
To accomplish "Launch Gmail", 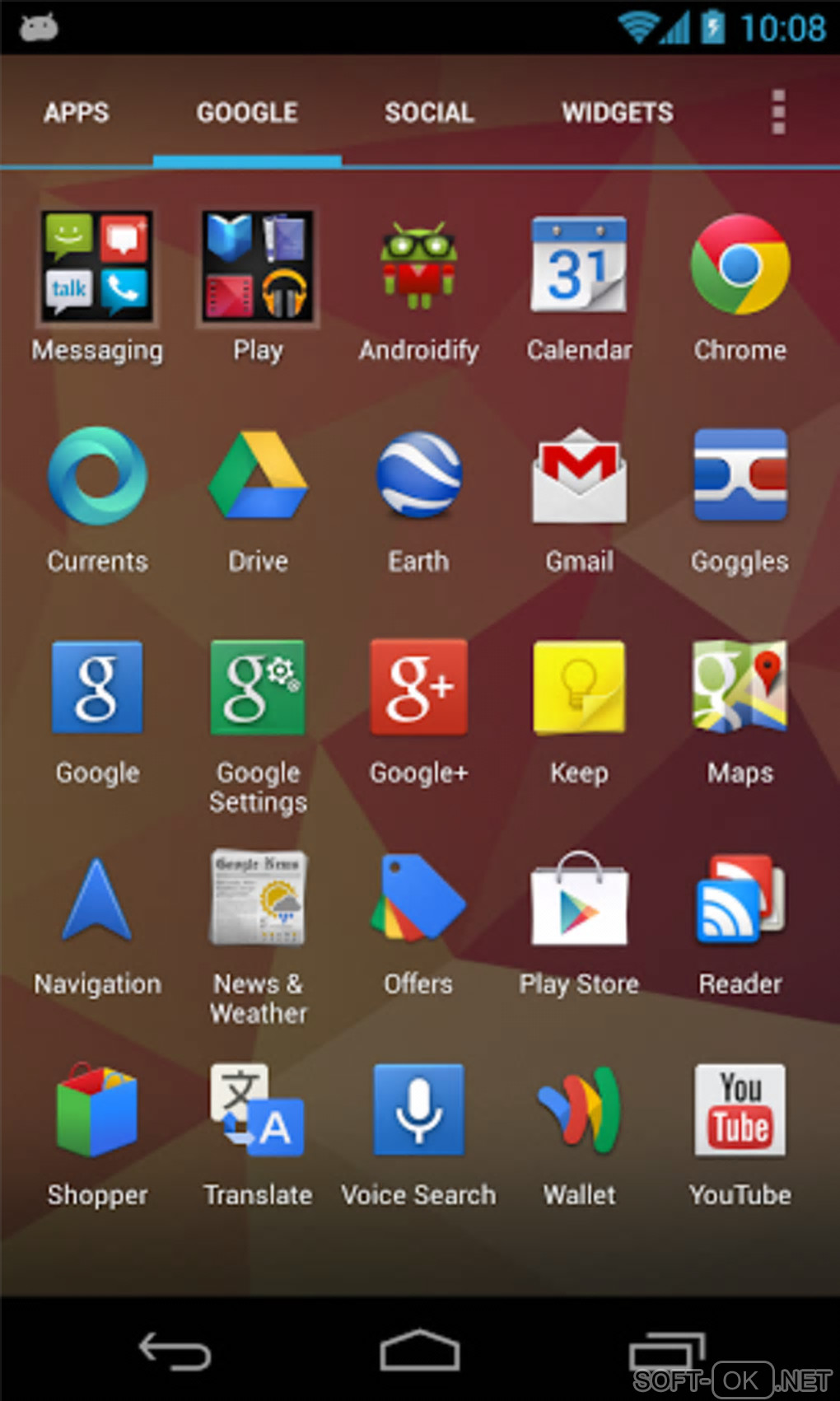I will tap(579, 476).
